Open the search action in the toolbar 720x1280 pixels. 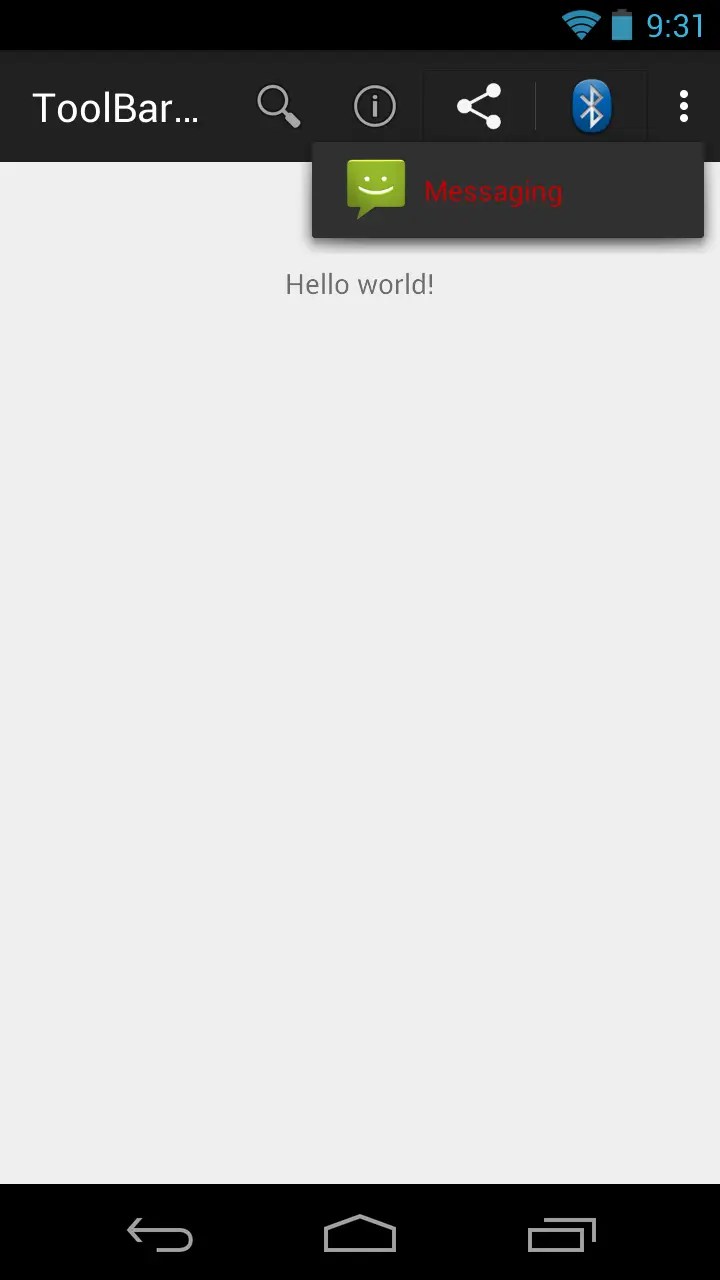click(278, 106)
